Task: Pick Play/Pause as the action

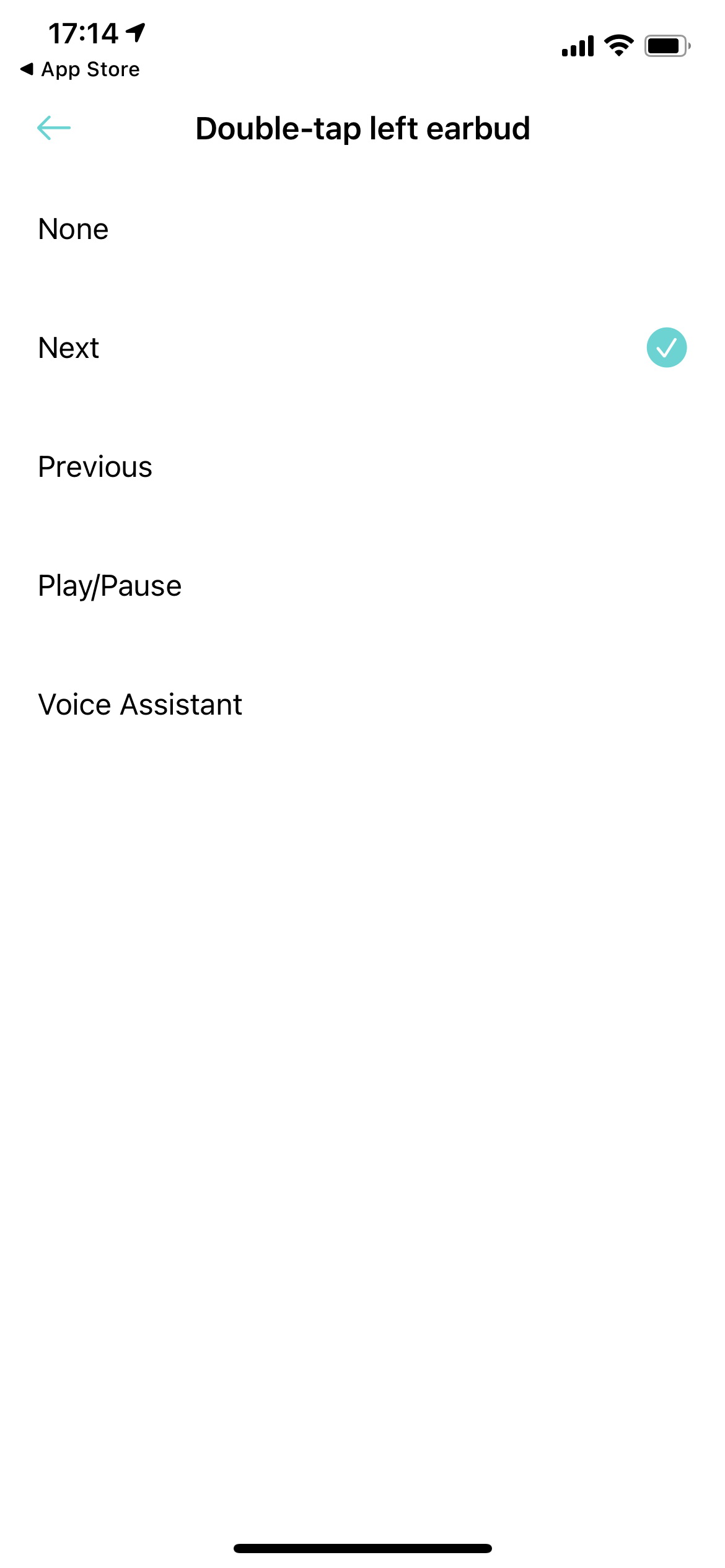Action: 362,586
